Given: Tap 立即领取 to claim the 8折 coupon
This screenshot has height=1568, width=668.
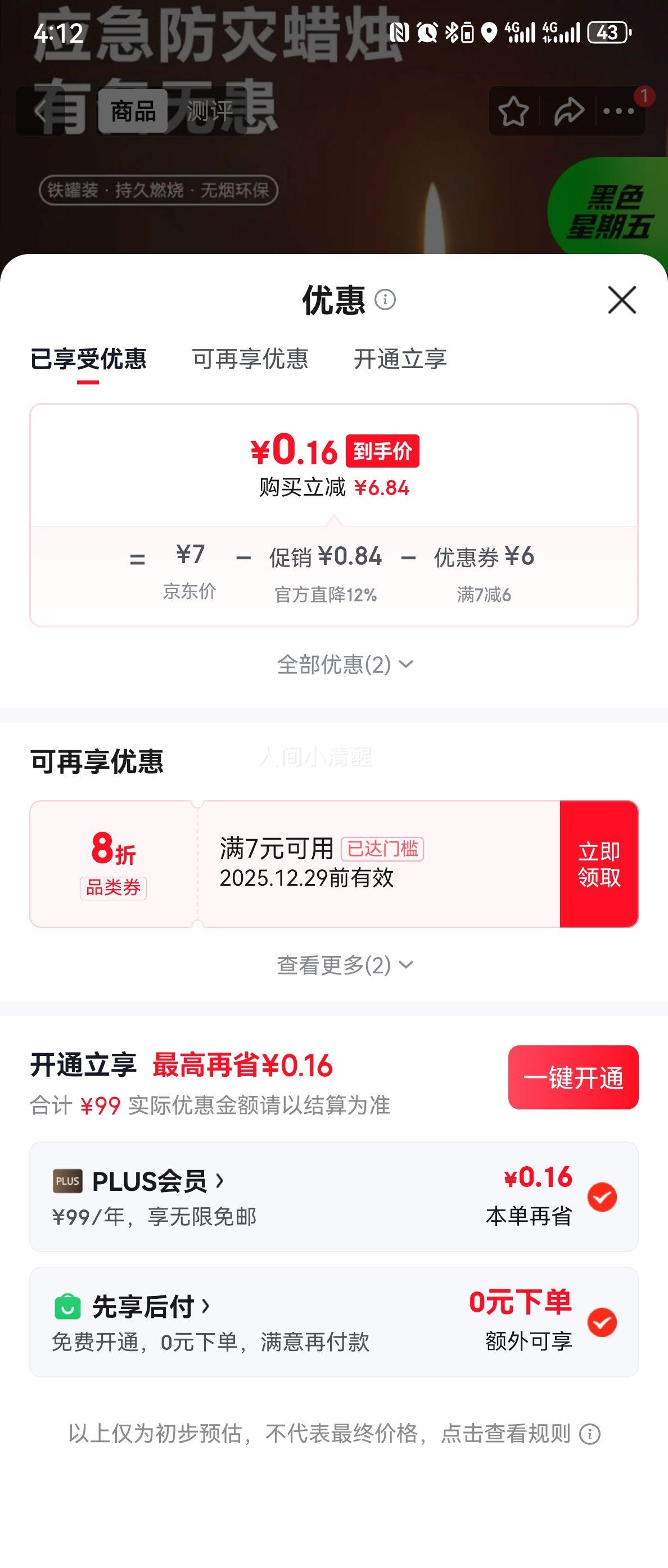Looking at the screenshot, I should coord(600,863).
